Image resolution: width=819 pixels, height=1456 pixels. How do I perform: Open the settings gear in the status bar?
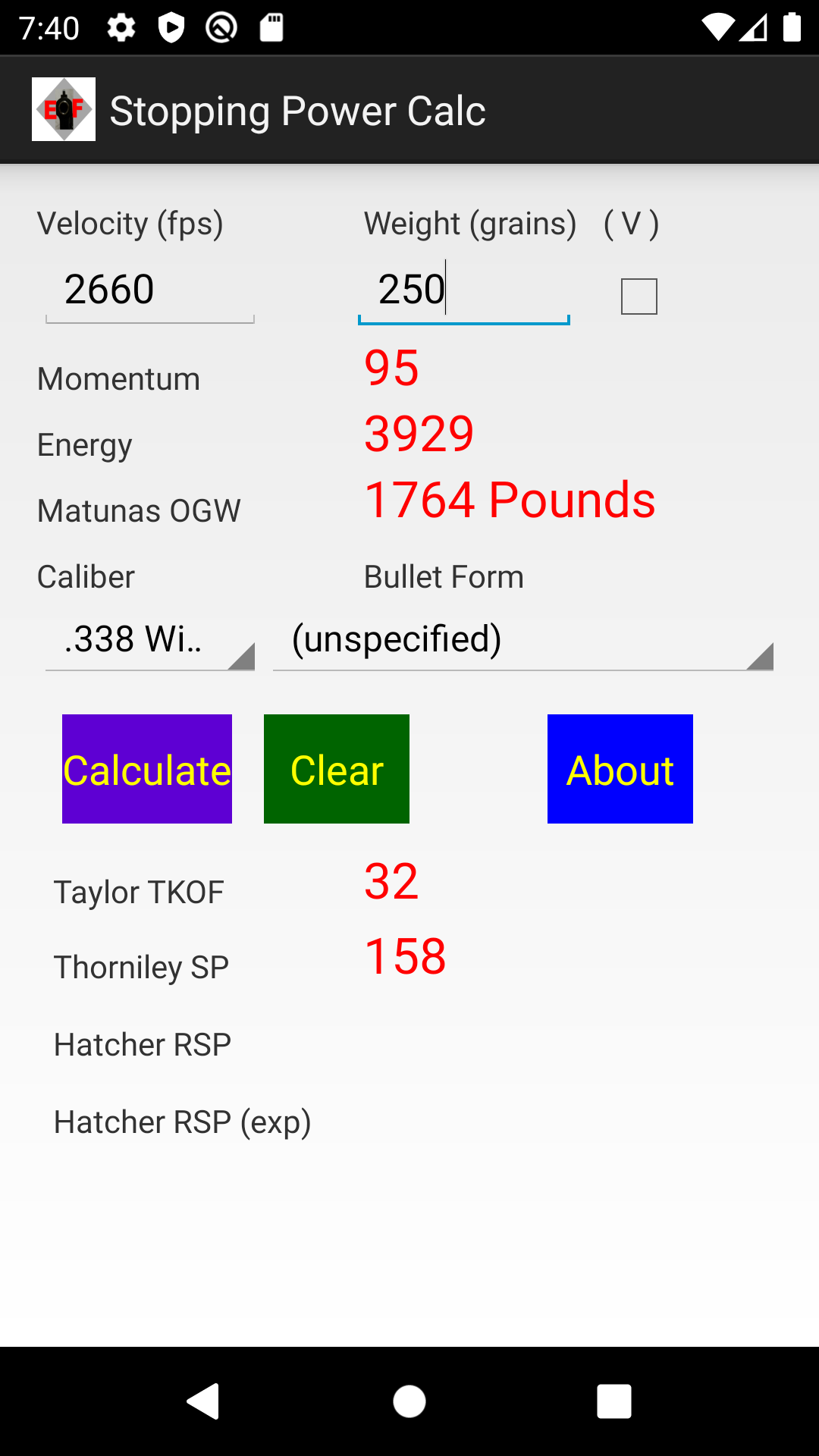coord(121,27)
